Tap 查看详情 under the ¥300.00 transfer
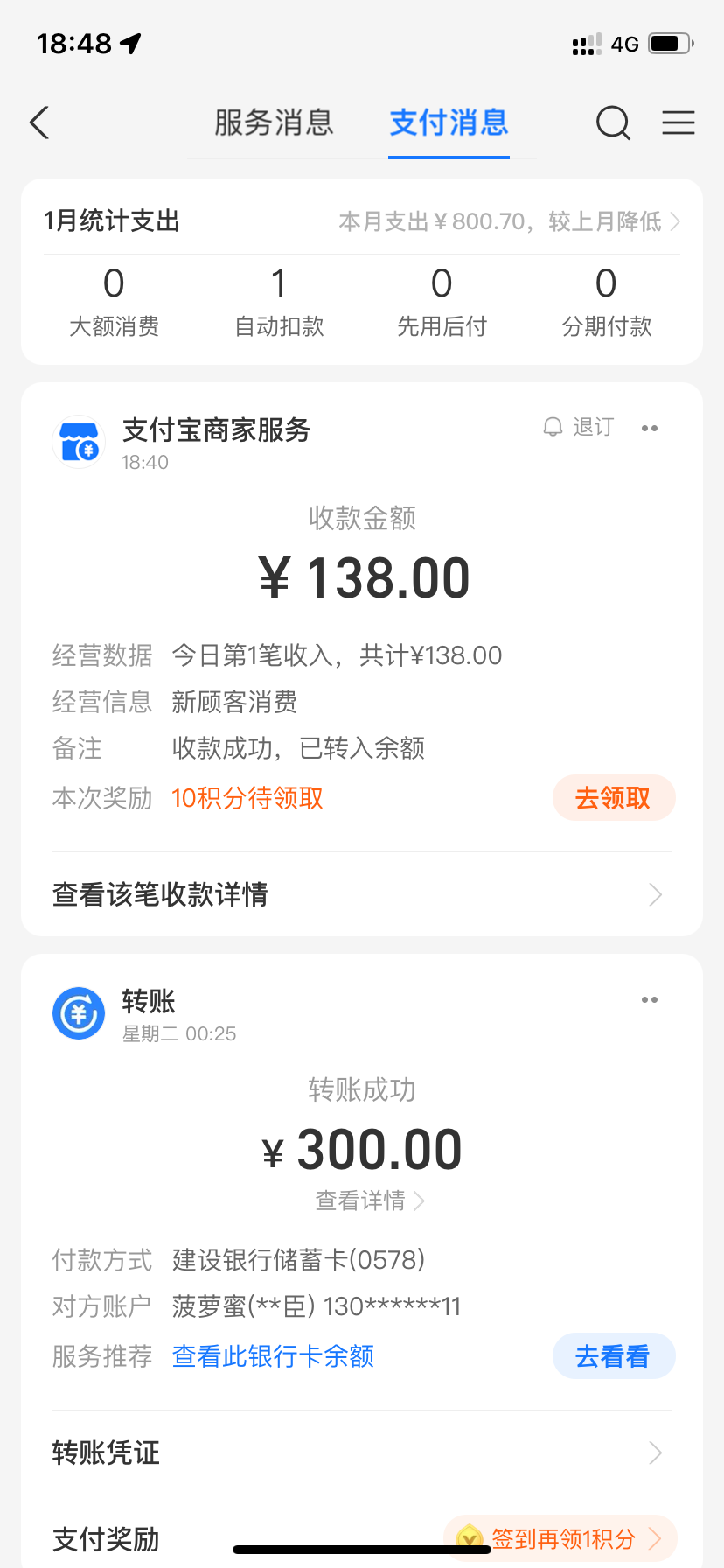Viewport: 724px width, 1568px height. point(369,1200)
